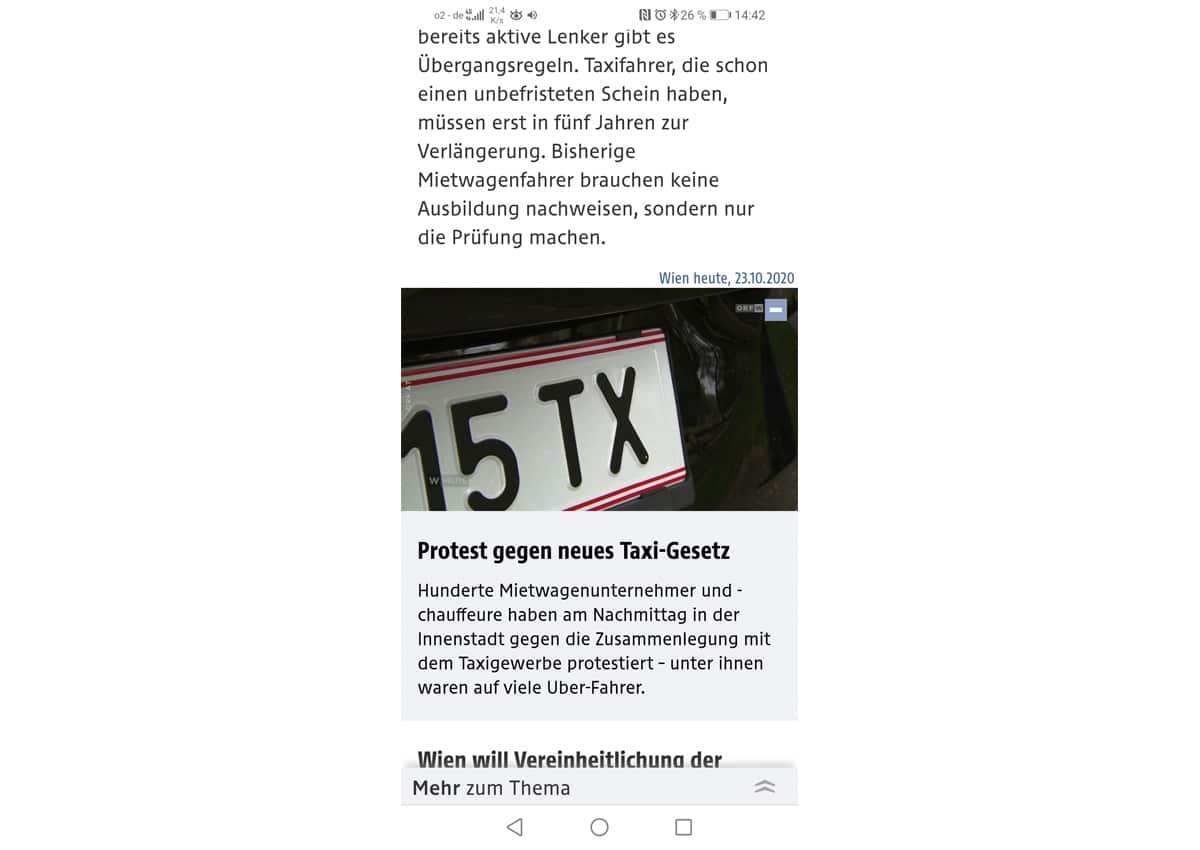The image size is (1200, 850).
Task: Open the 'Wien will Vereinheitlichung der' article
Action: click(569, 759)
